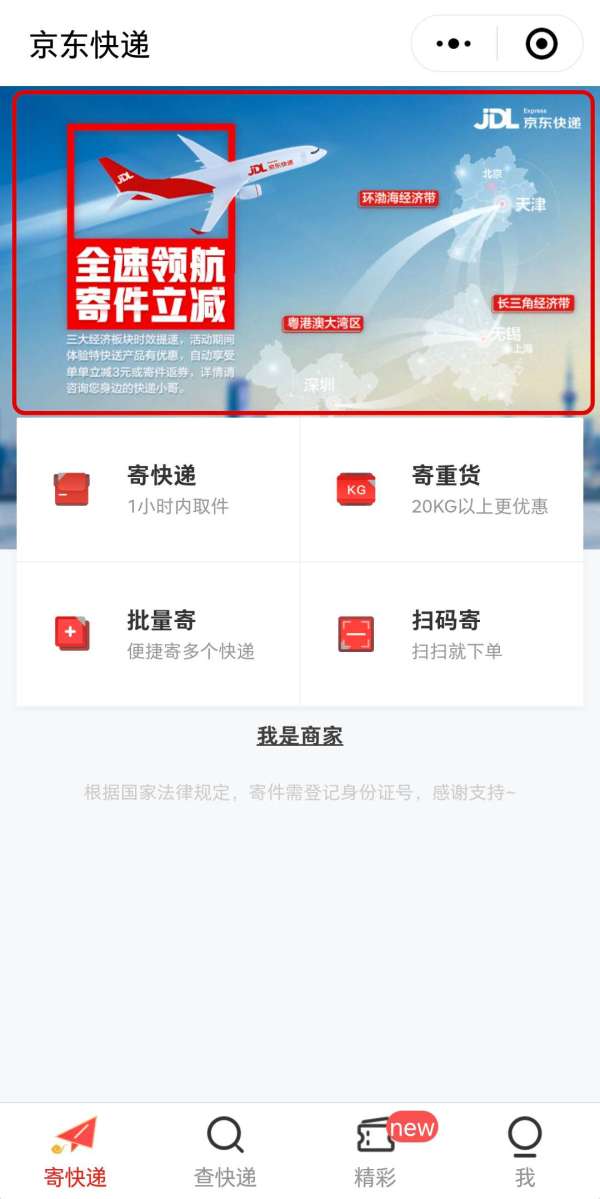Select the 寄快递 bottom tab
The width and height of the screenshot is (600, 1199).
point(75,1151)
